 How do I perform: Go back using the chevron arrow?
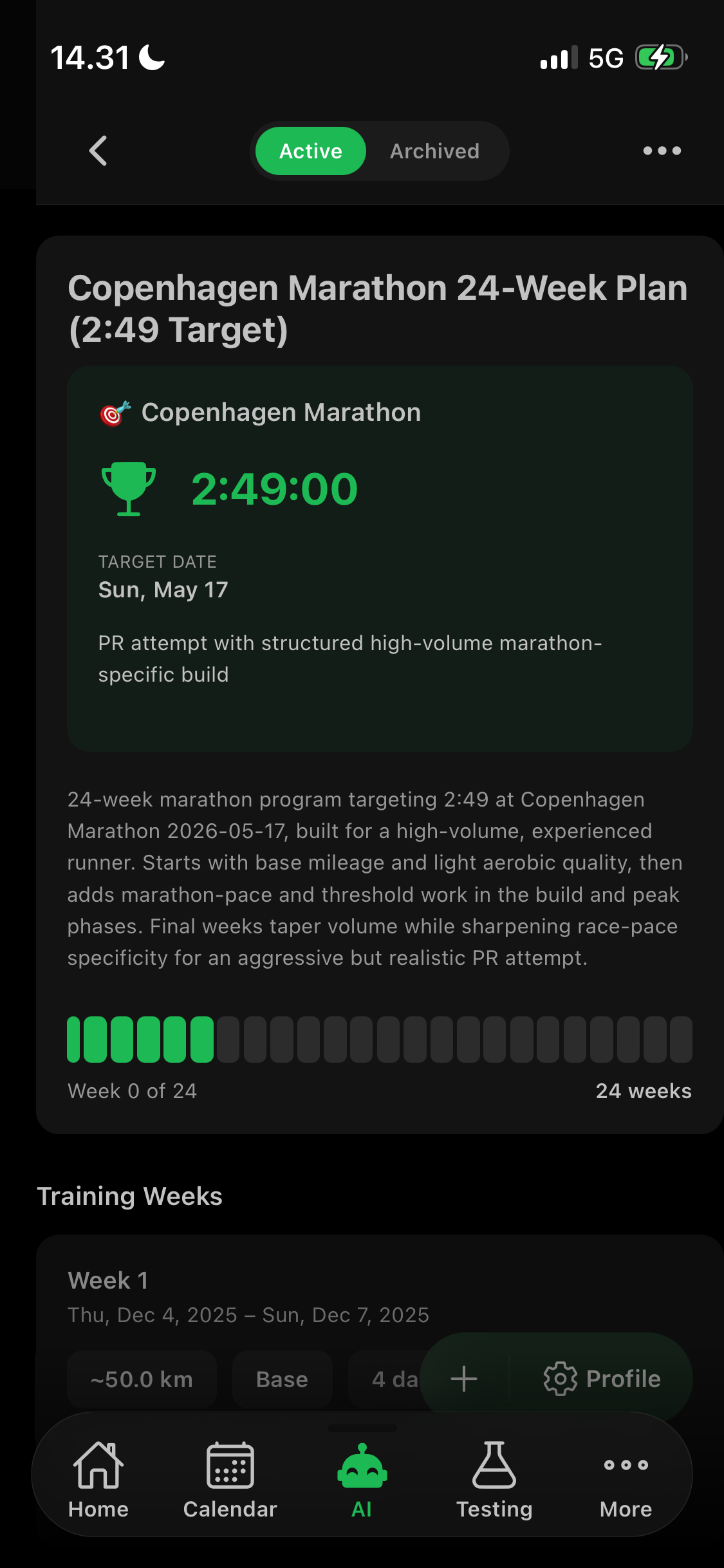click(x=98, y=151)
